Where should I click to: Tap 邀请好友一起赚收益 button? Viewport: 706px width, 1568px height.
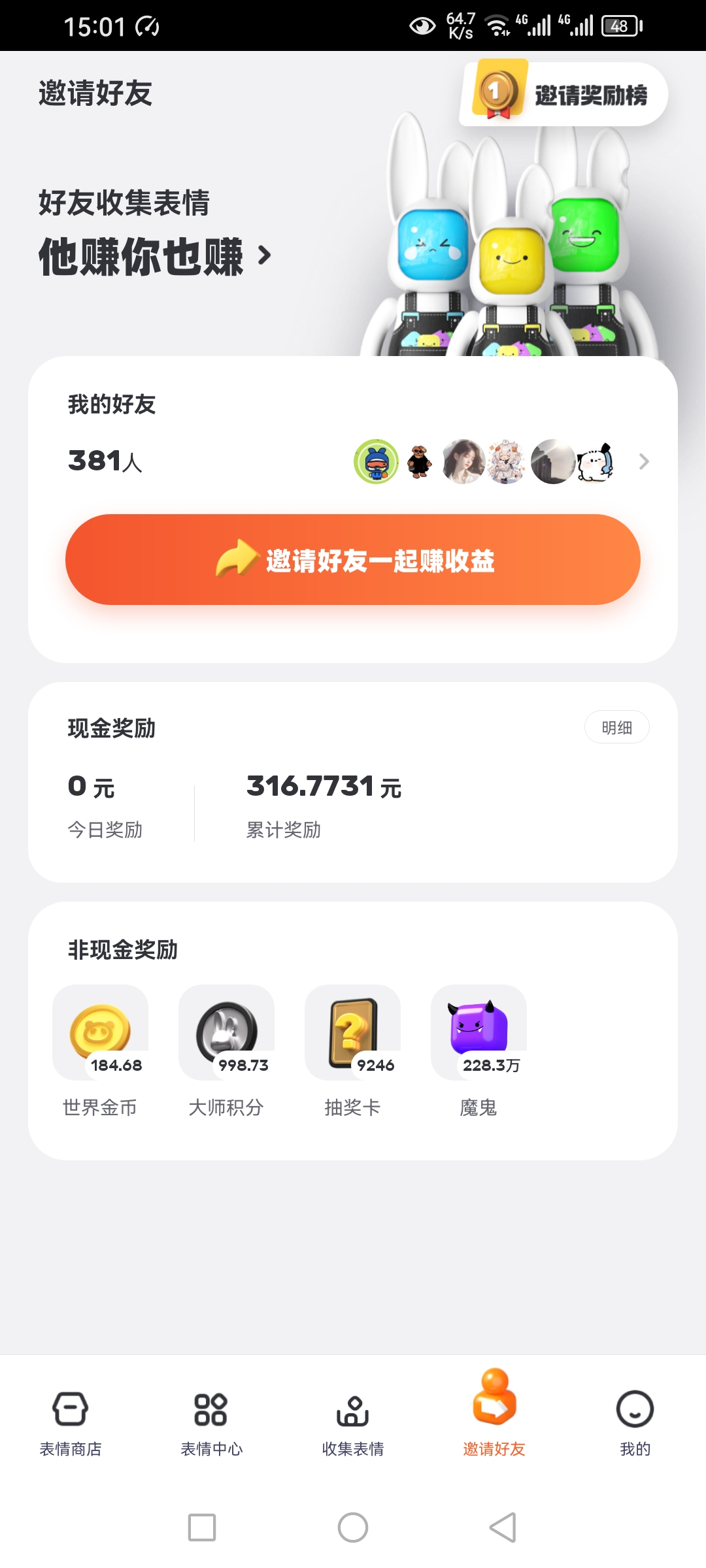353,559
